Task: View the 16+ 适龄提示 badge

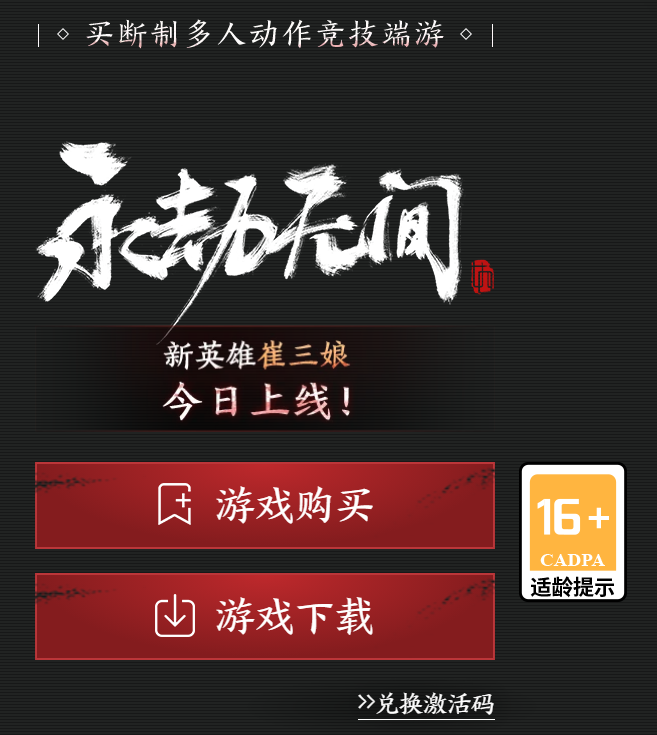Action: (573, 532)
